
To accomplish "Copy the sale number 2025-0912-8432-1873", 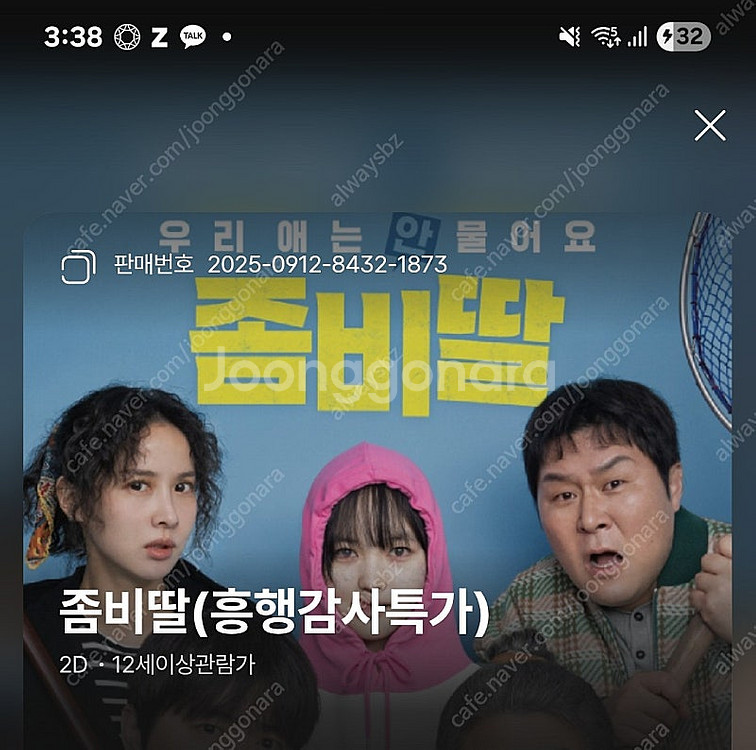I will click(x=78, y=267).
